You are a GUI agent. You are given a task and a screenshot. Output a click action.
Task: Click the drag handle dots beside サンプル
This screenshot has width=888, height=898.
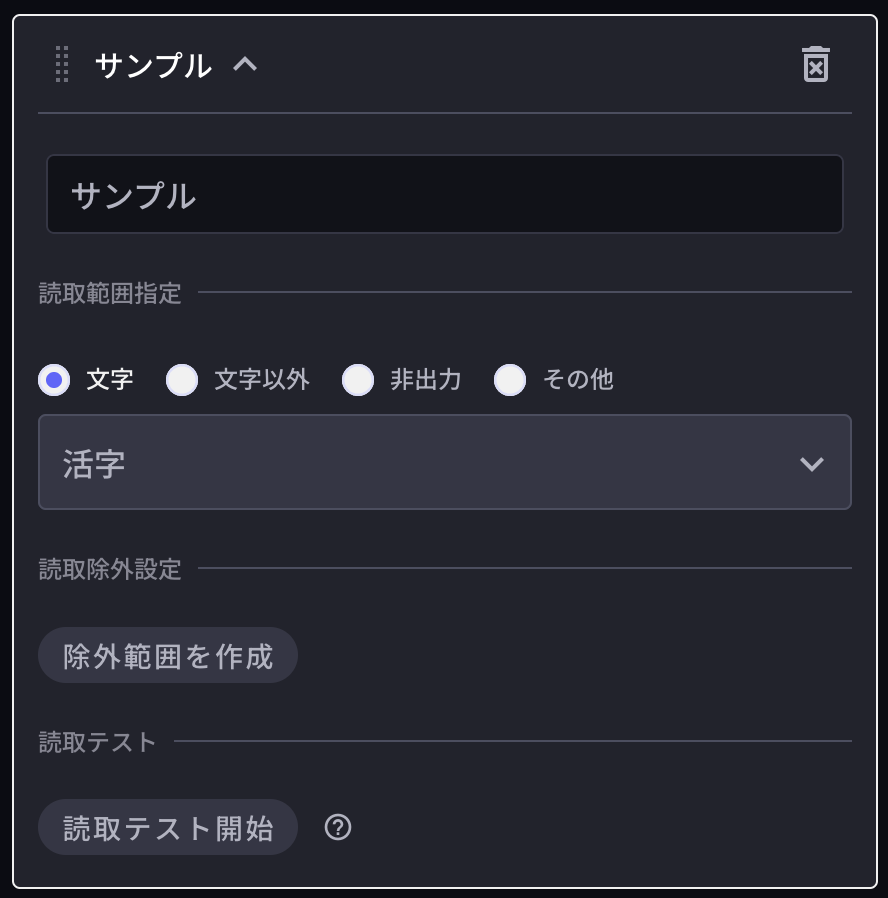[61, 65]
